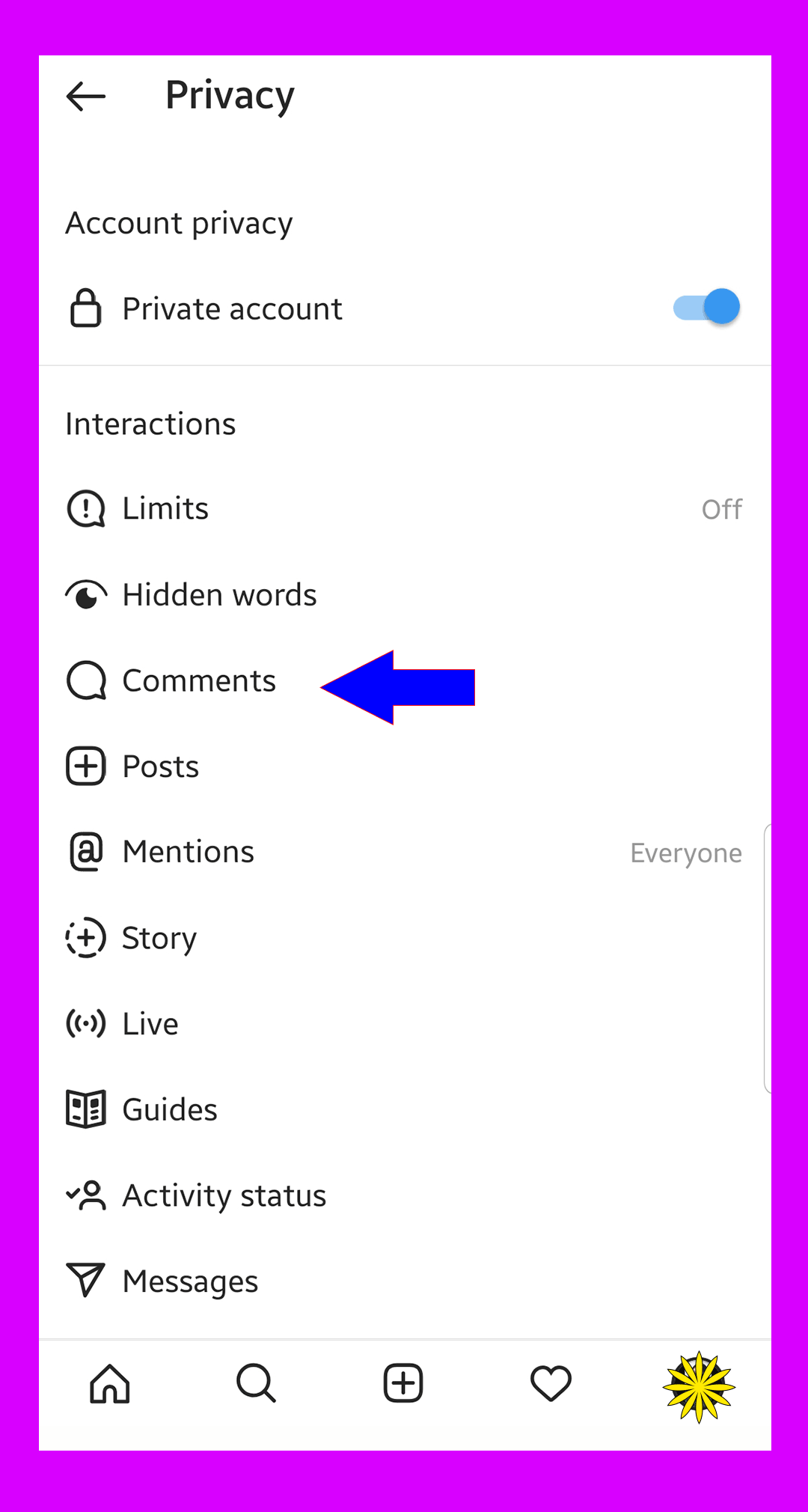Go to the Home tab

coord(110,1383)
